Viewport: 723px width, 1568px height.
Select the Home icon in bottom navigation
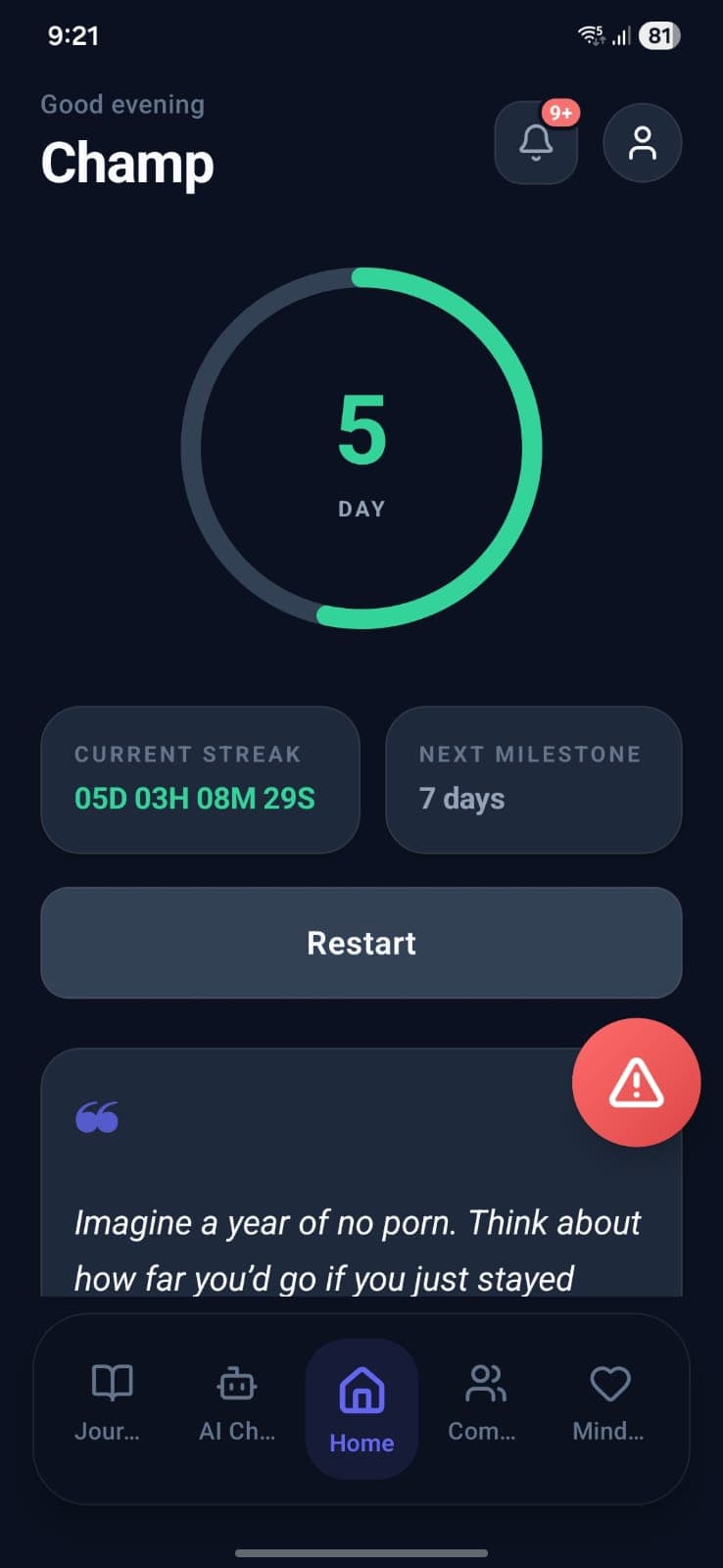point(361,1389)
